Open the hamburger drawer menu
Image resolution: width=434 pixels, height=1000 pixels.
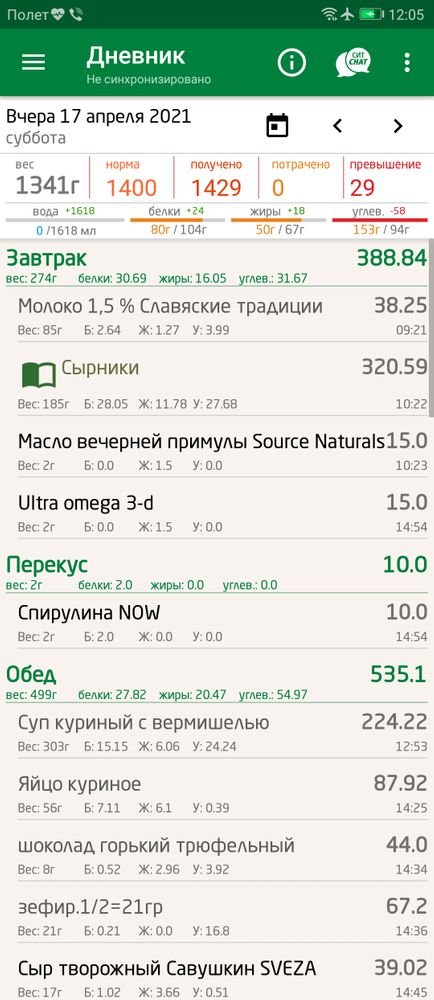33,62
